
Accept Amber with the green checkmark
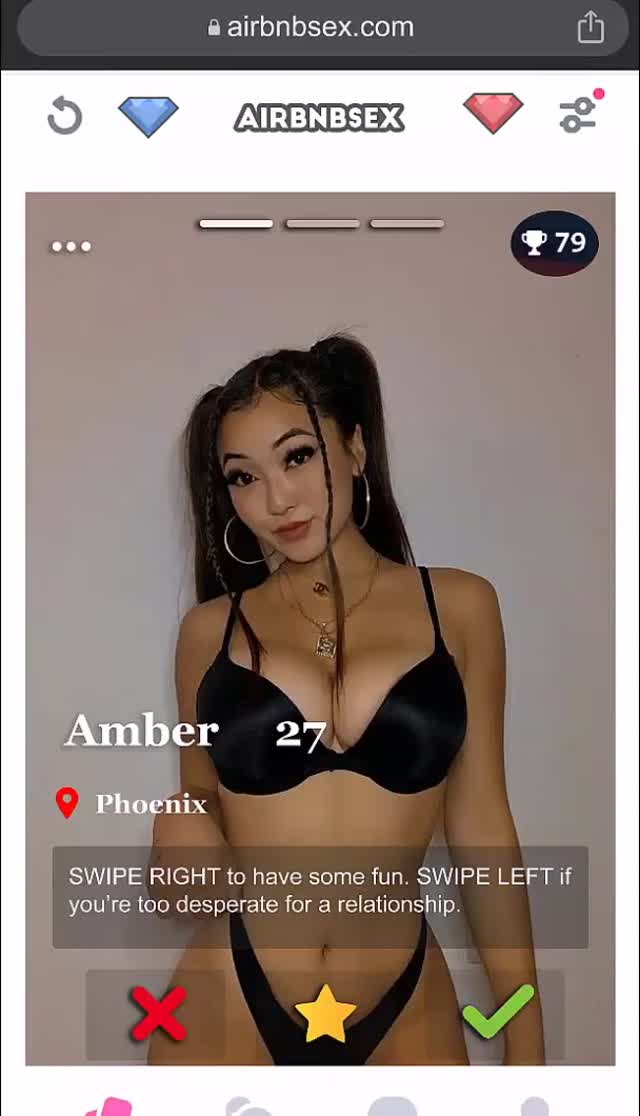coord(497,1011)
